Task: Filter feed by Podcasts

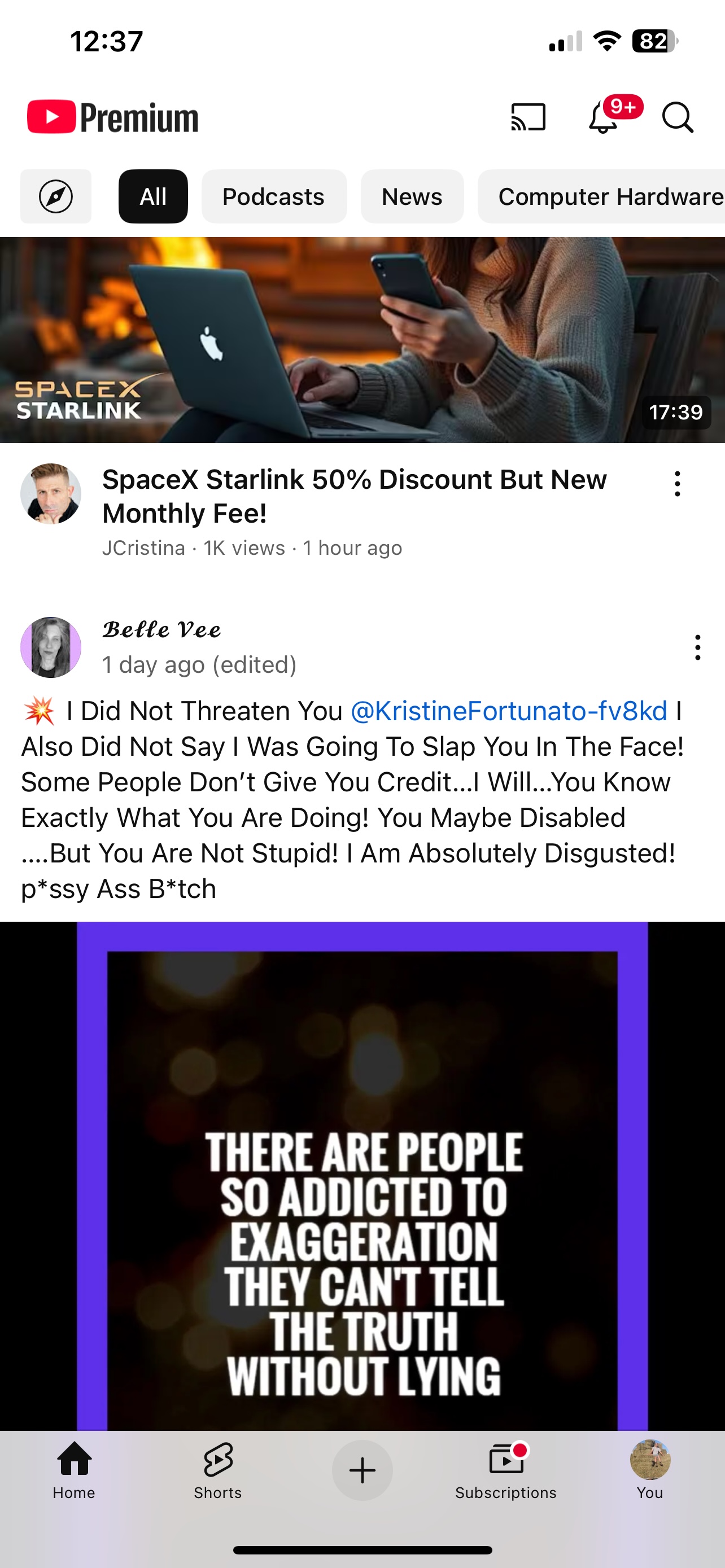Action: [x=273, y=196]
